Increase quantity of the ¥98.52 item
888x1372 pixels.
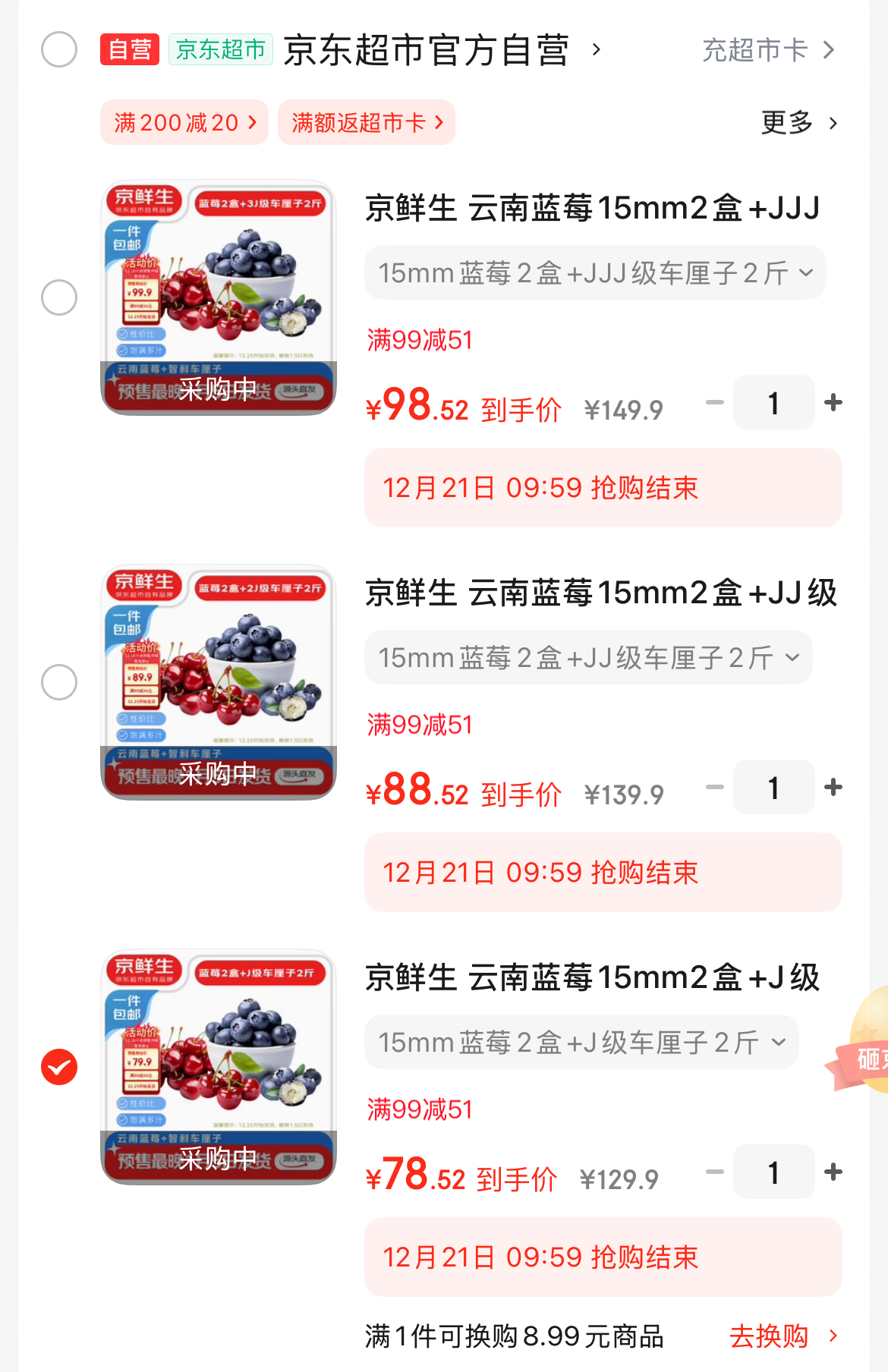pyautogui.click(x=833, y=403)
